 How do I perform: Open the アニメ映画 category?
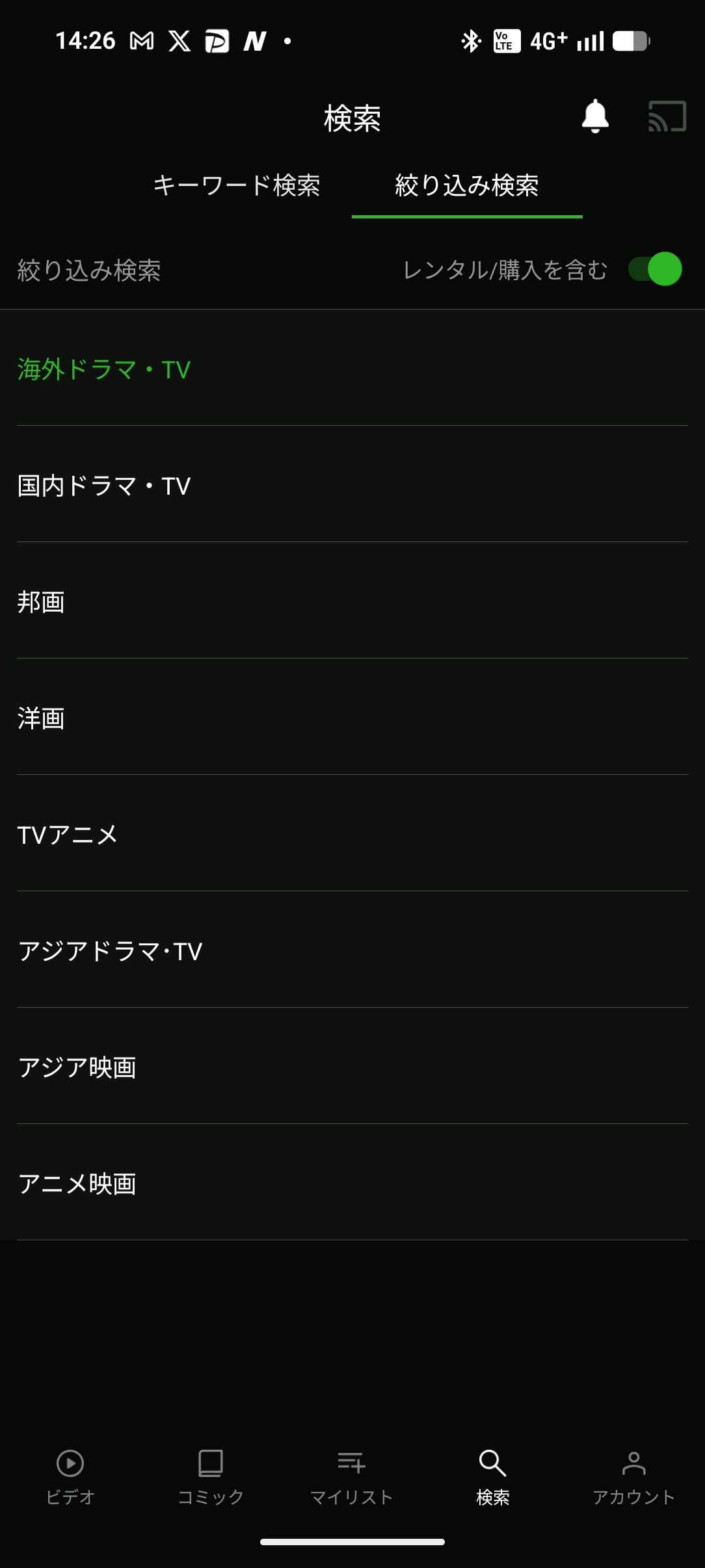pyautogui.click(x=78, y=1184)
